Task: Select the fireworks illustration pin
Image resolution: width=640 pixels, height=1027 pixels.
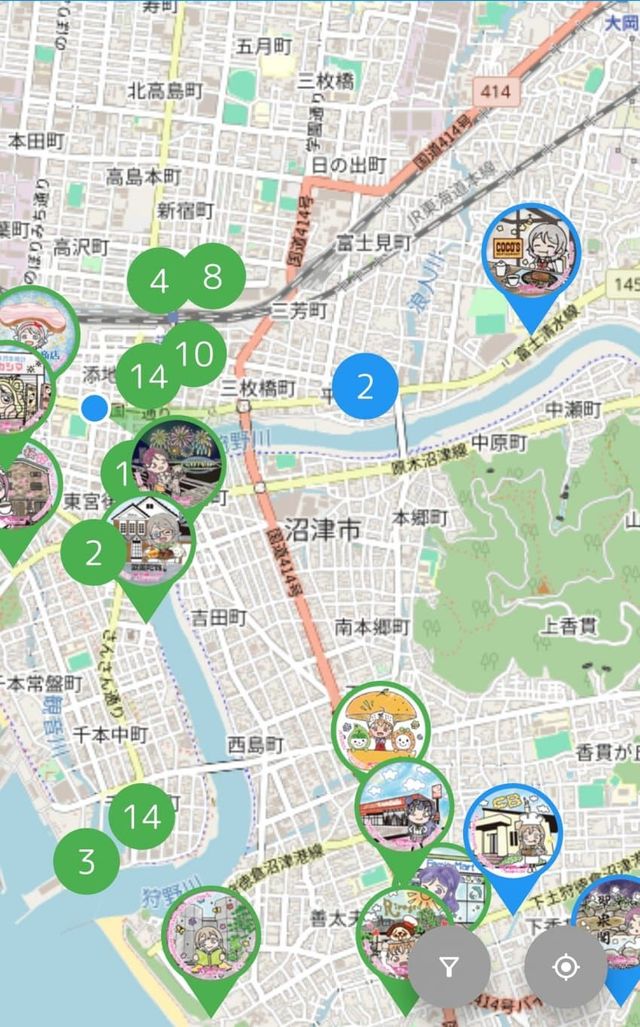Action: pos(178,464)
